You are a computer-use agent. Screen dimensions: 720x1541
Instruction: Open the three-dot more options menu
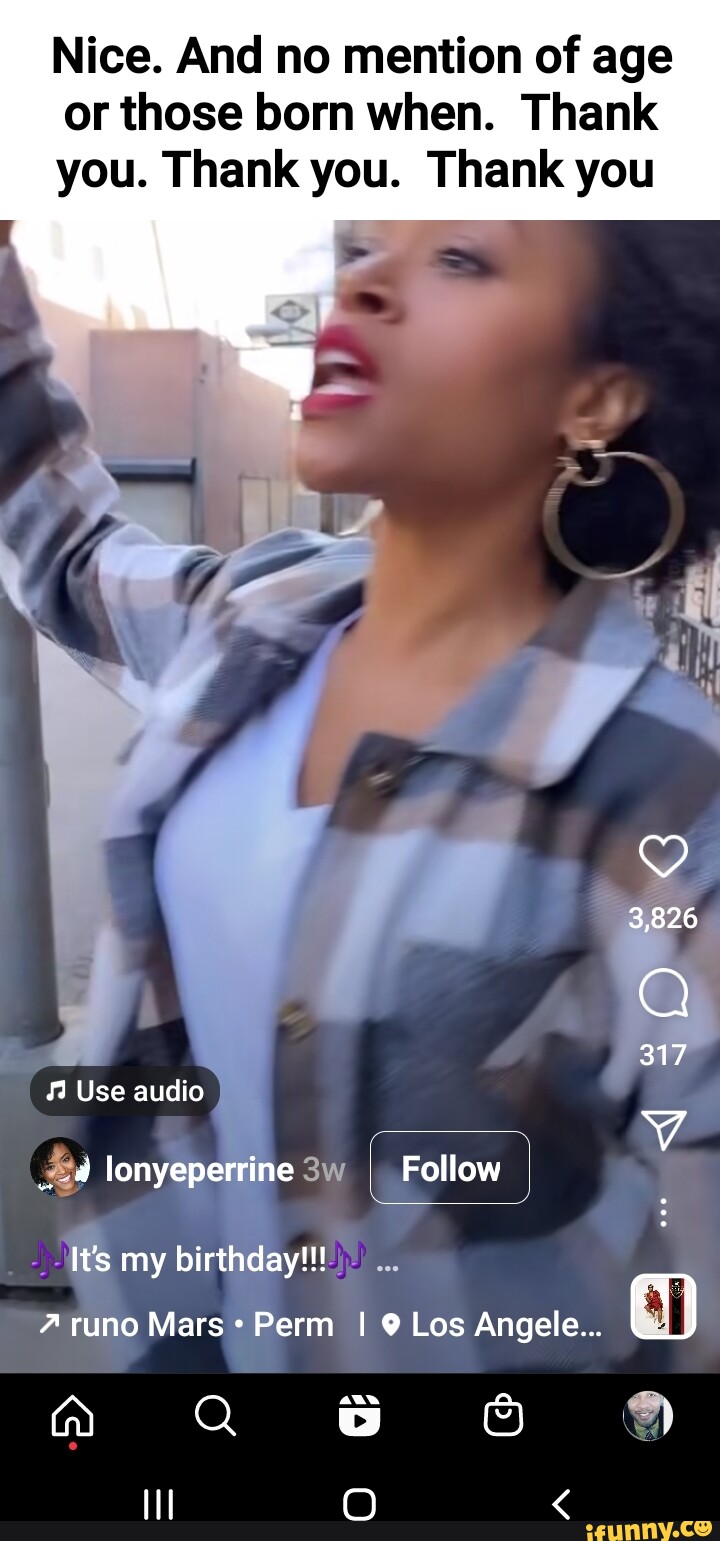(662, 1211)
